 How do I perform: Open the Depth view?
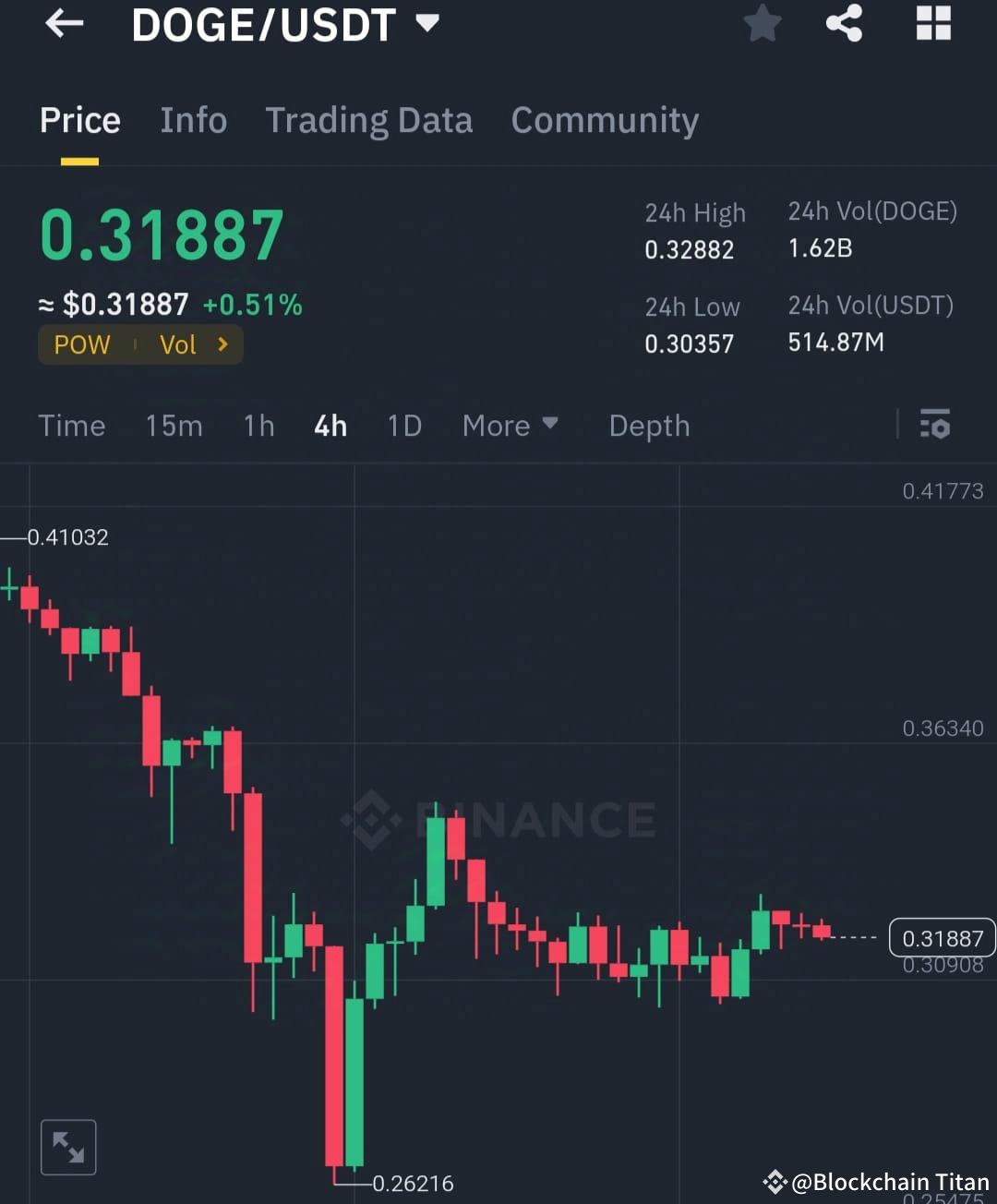pyautogui.click(x=649, y=426)
